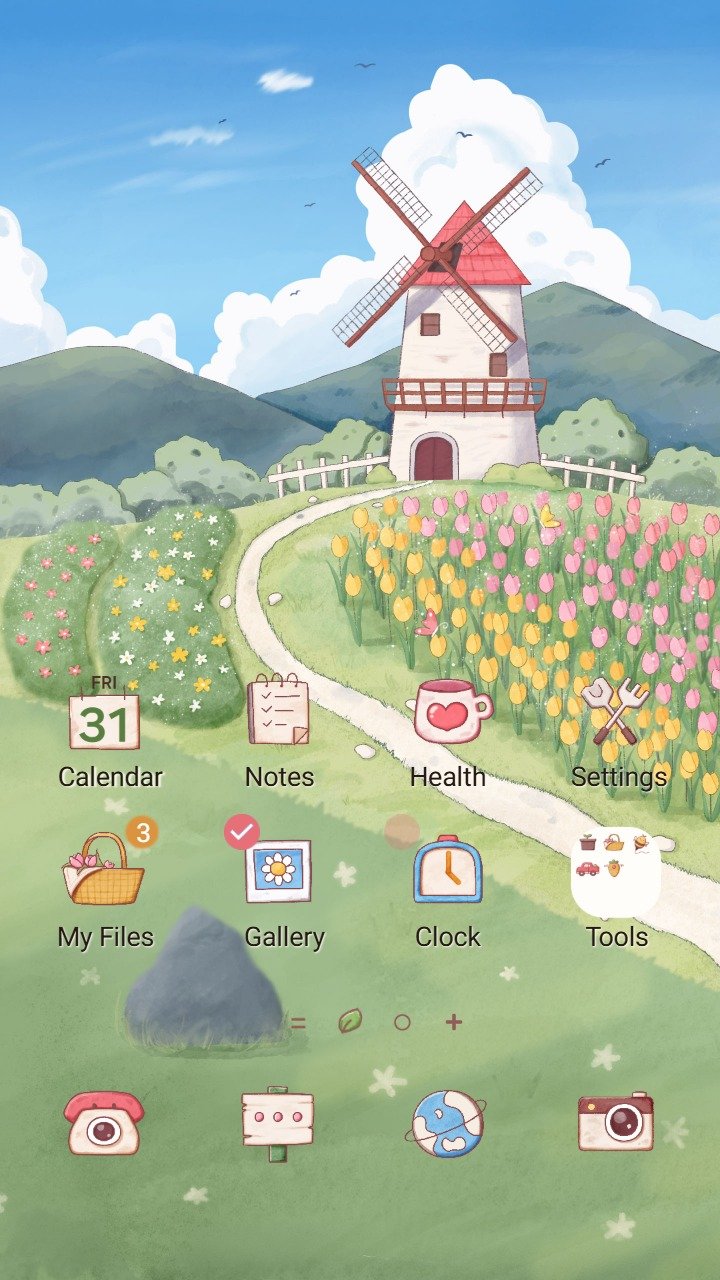Viewport: 720px width, 1280px height.
Task: Open the Messages app in the dock
Action: (x=278, y=1122)
